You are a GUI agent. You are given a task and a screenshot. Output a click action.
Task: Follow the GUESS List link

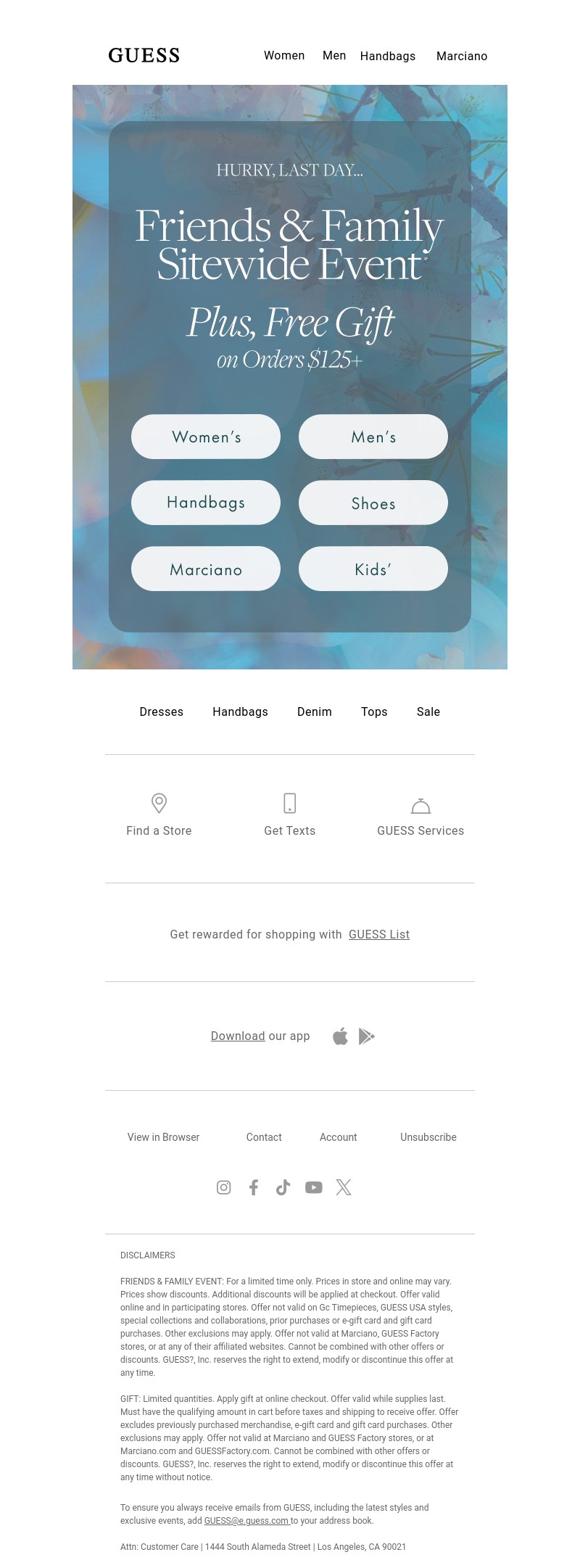[x=379, y=934]
